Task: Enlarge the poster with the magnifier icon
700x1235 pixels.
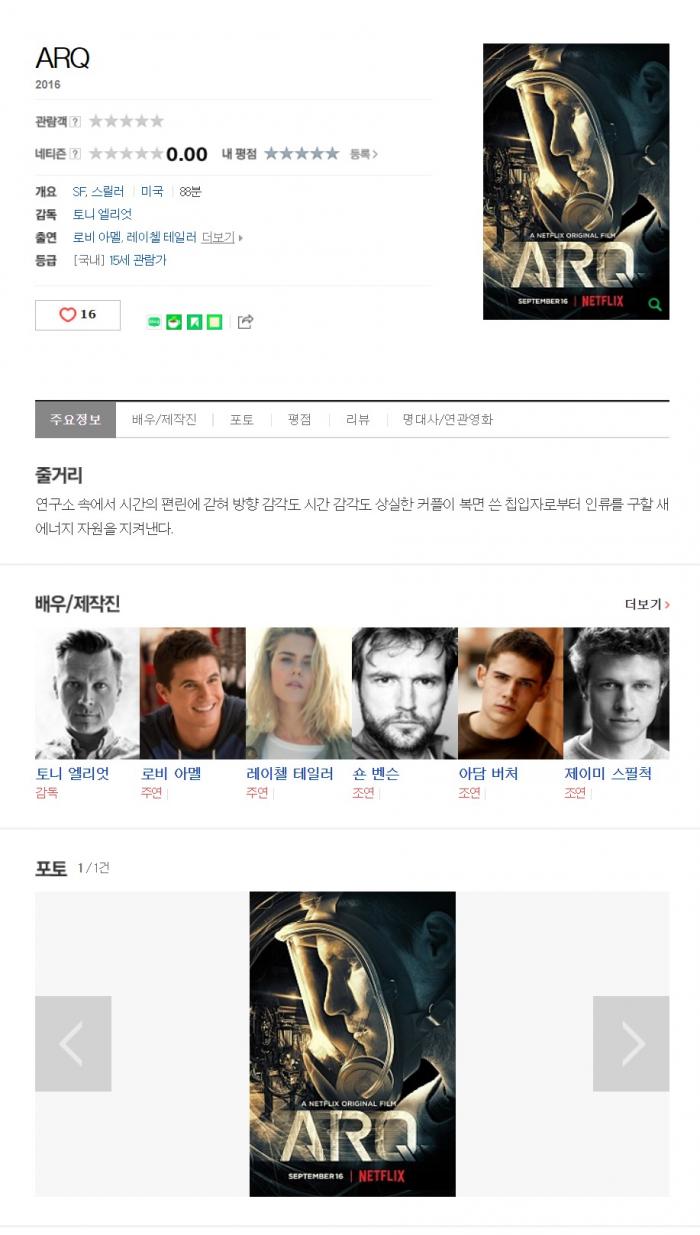Action: point(654,304)
